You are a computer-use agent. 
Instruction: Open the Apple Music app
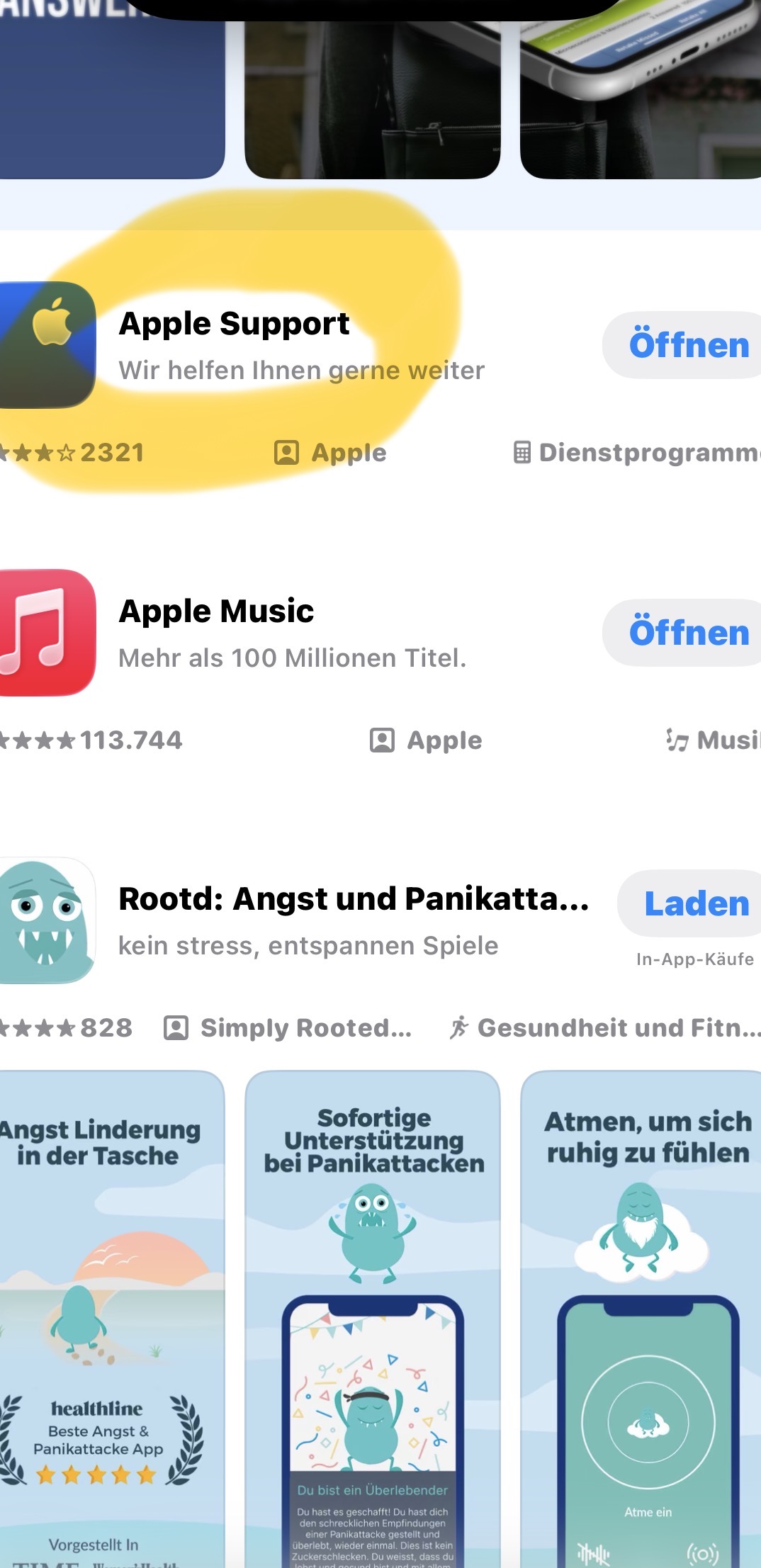687,633
